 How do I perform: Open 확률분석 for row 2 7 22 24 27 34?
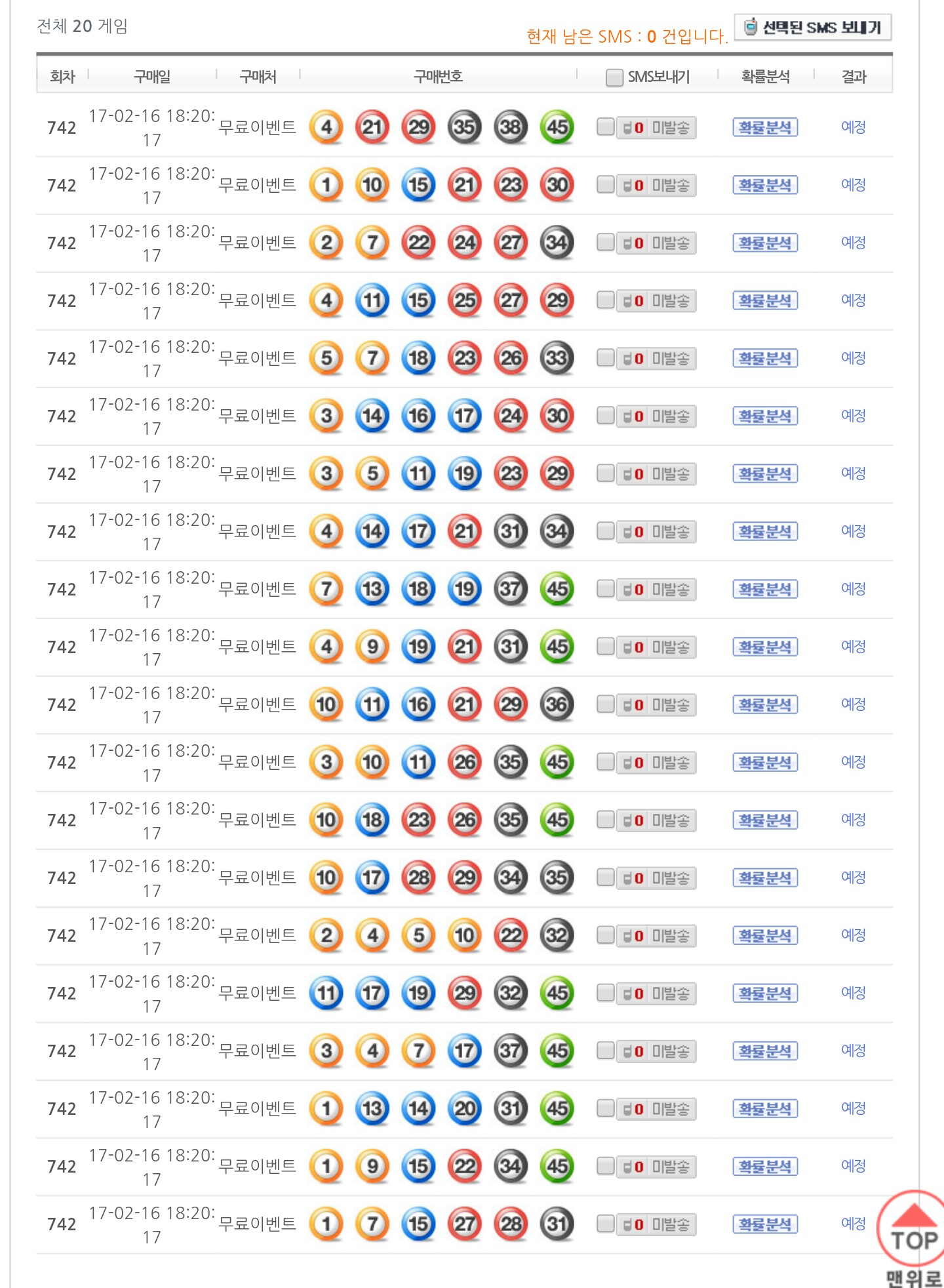[764, 243]
